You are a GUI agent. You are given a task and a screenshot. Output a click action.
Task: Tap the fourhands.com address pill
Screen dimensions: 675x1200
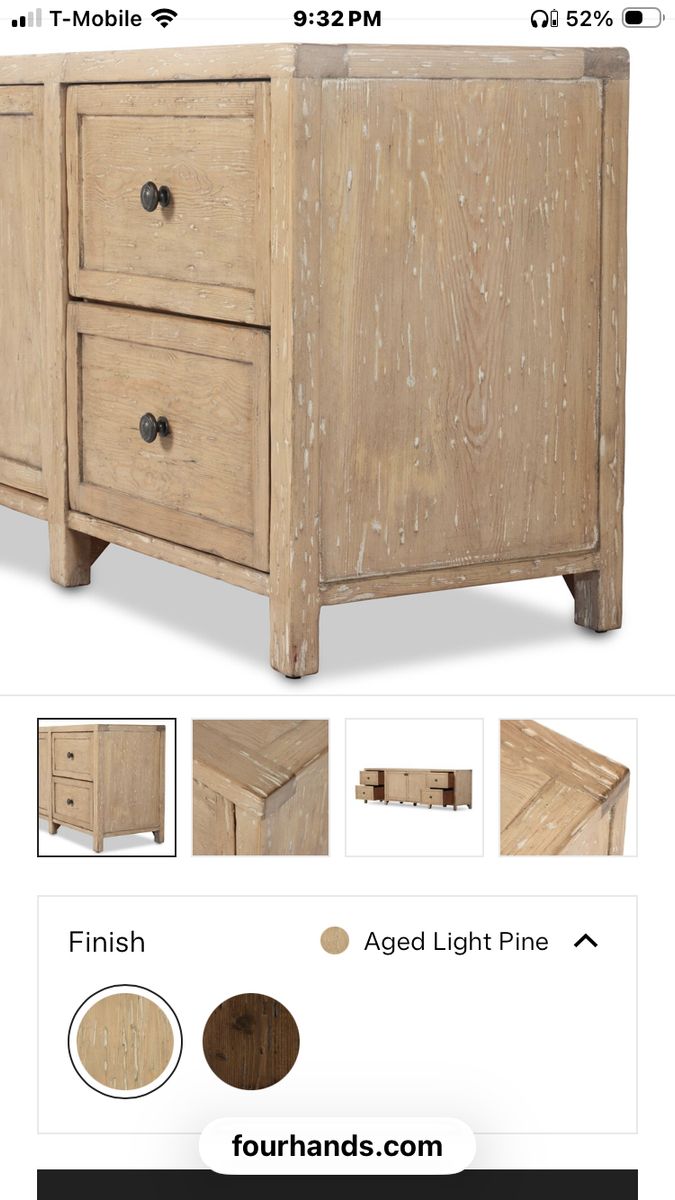pyautogui.click(x=337, y=1146)
